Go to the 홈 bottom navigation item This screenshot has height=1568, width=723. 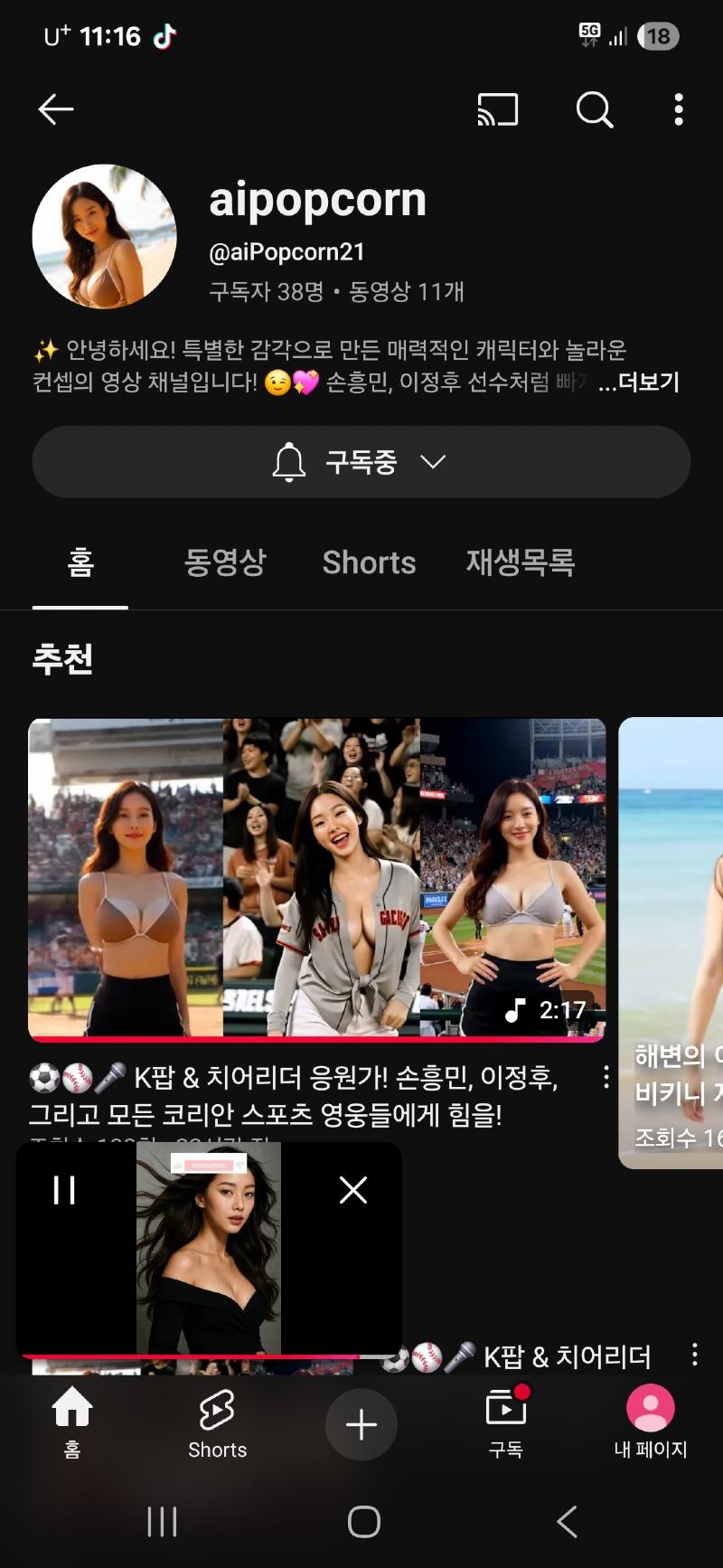(72, 1423)
